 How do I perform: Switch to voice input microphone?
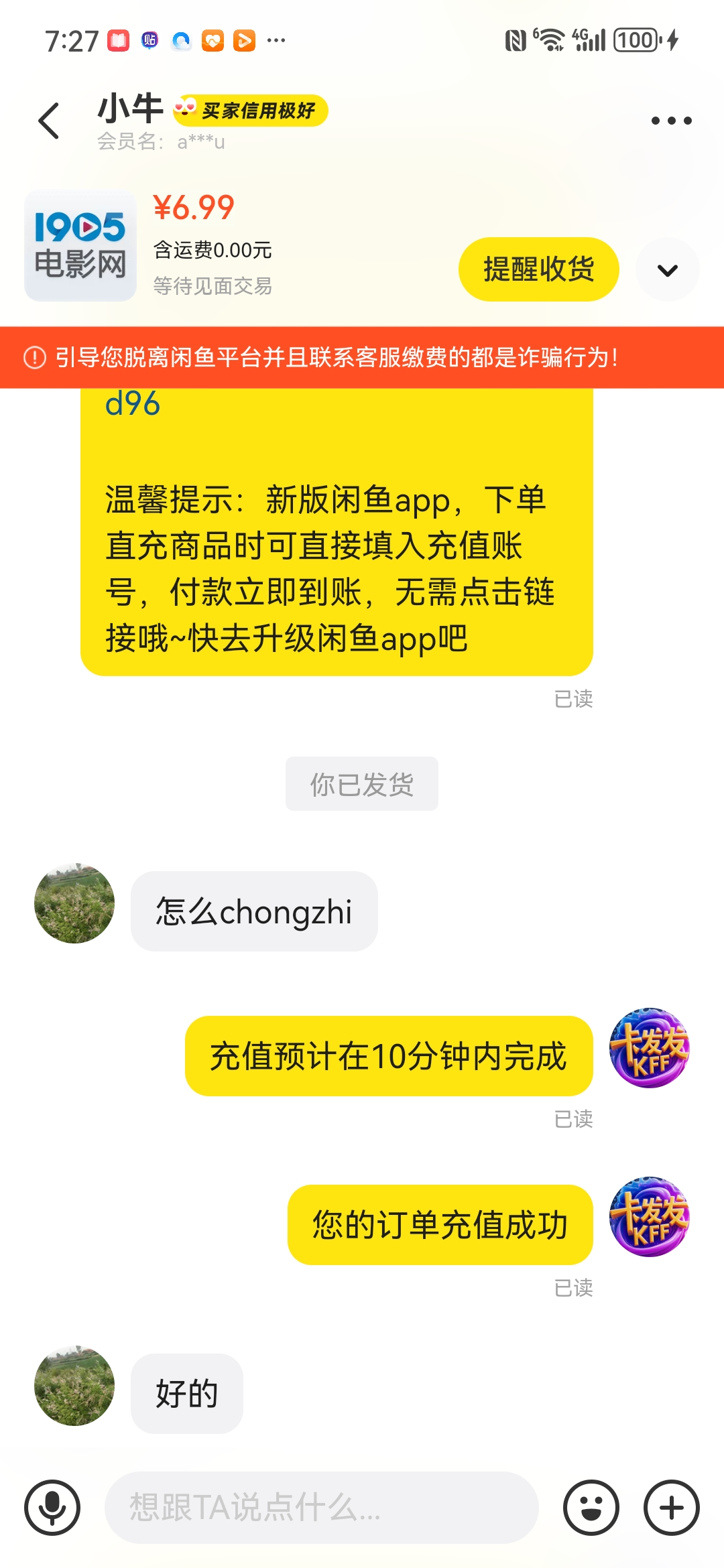52,1508
